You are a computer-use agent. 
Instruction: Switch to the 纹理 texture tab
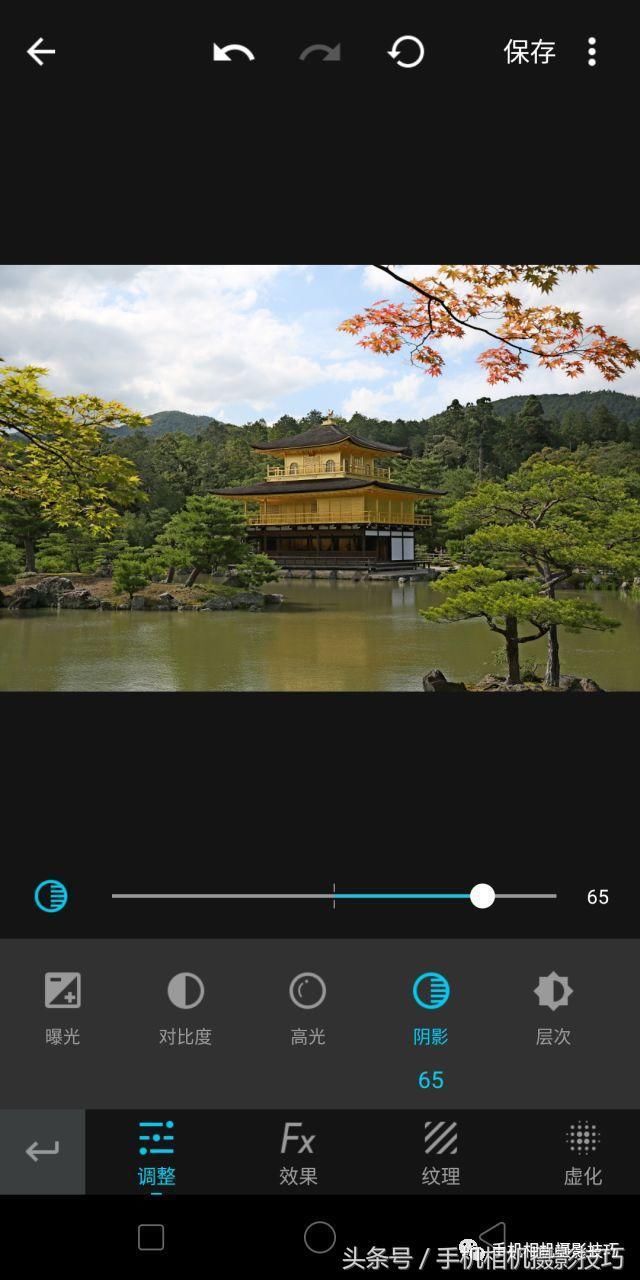(440, 1152)
